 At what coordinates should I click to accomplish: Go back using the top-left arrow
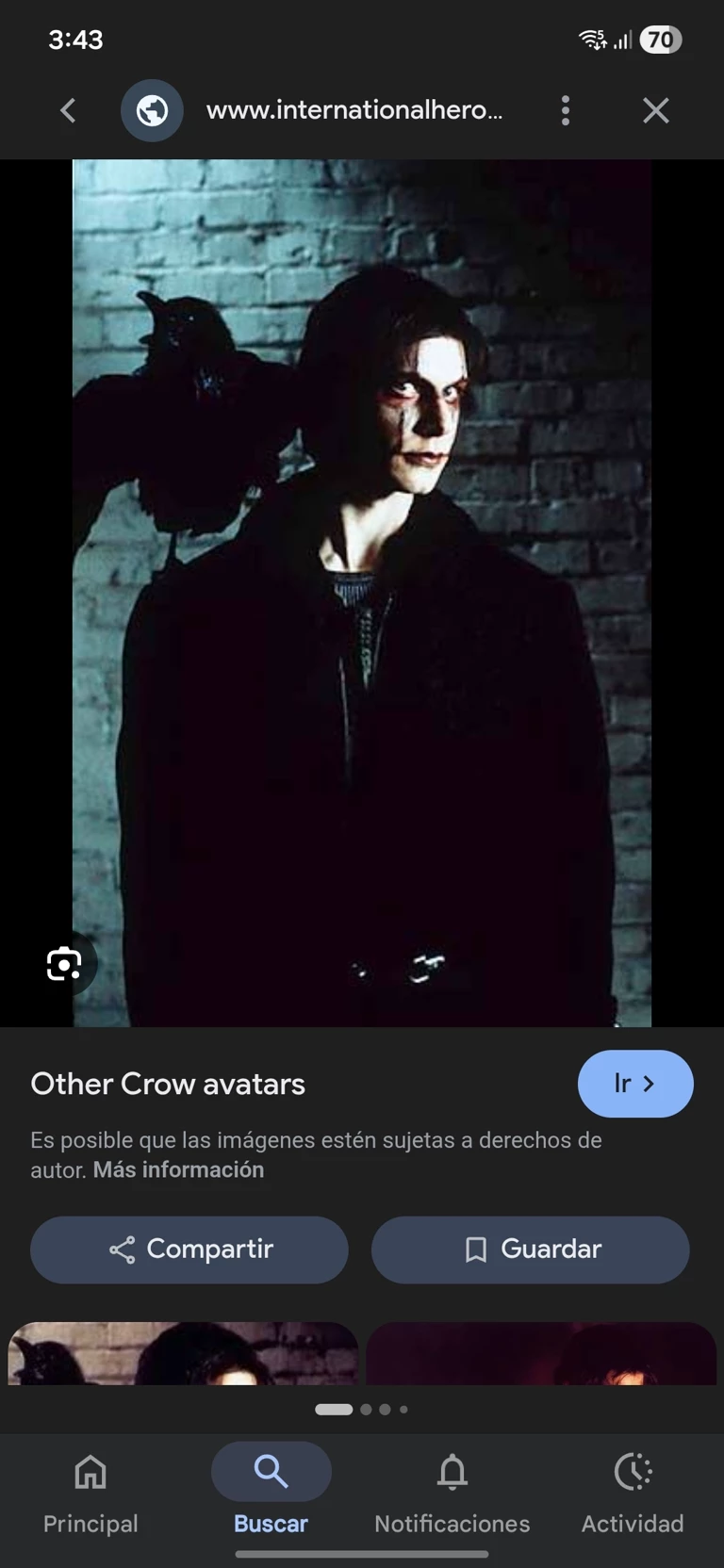(68, 111)
